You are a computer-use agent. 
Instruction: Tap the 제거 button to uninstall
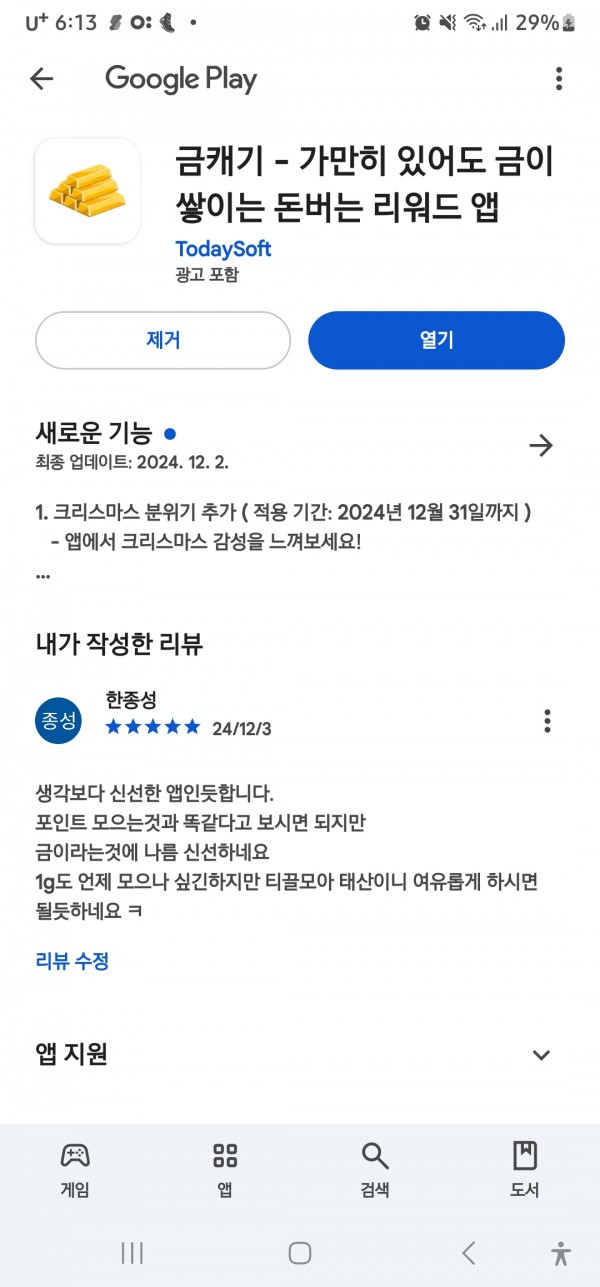(x=163, y=340)
